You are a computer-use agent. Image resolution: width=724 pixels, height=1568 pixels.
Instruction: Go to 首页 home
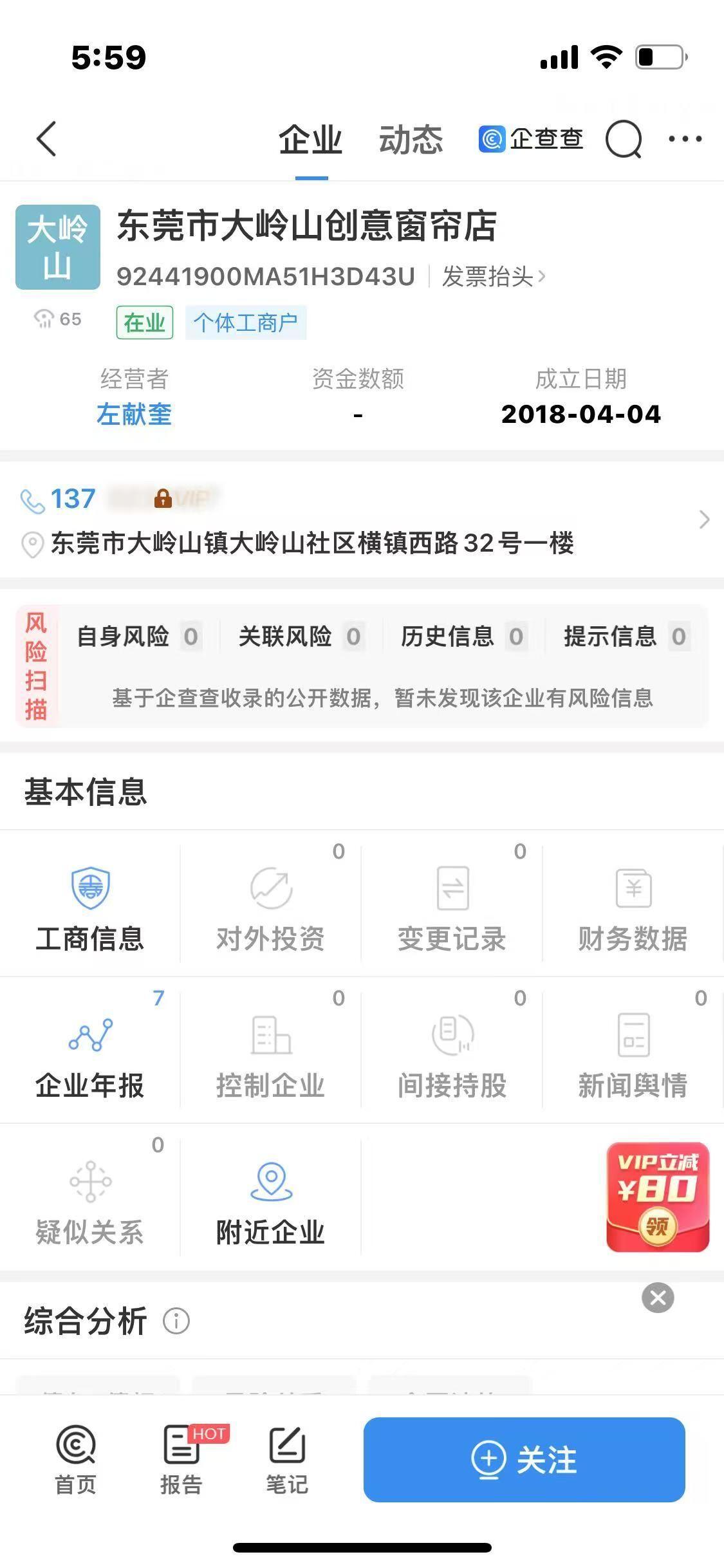(75, 1460)
